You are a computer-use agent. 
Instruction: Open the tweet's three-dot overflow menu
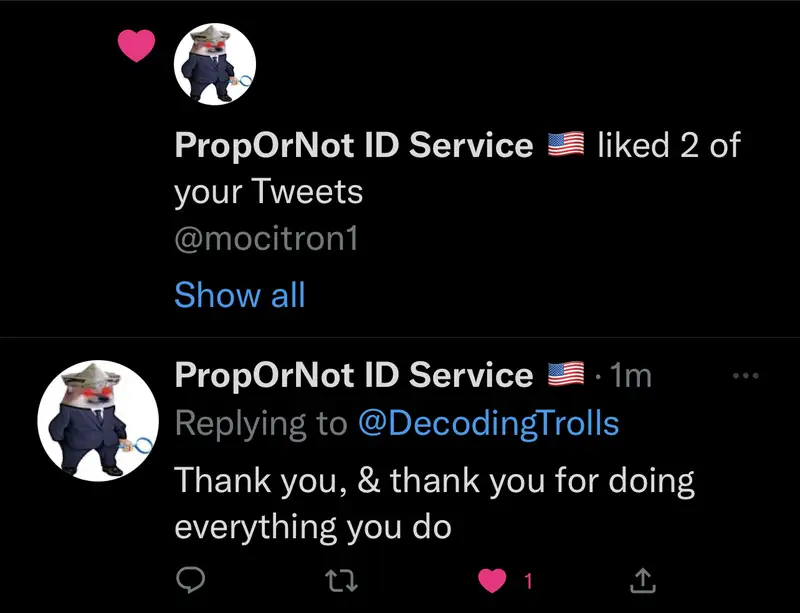tap(746, 376)
